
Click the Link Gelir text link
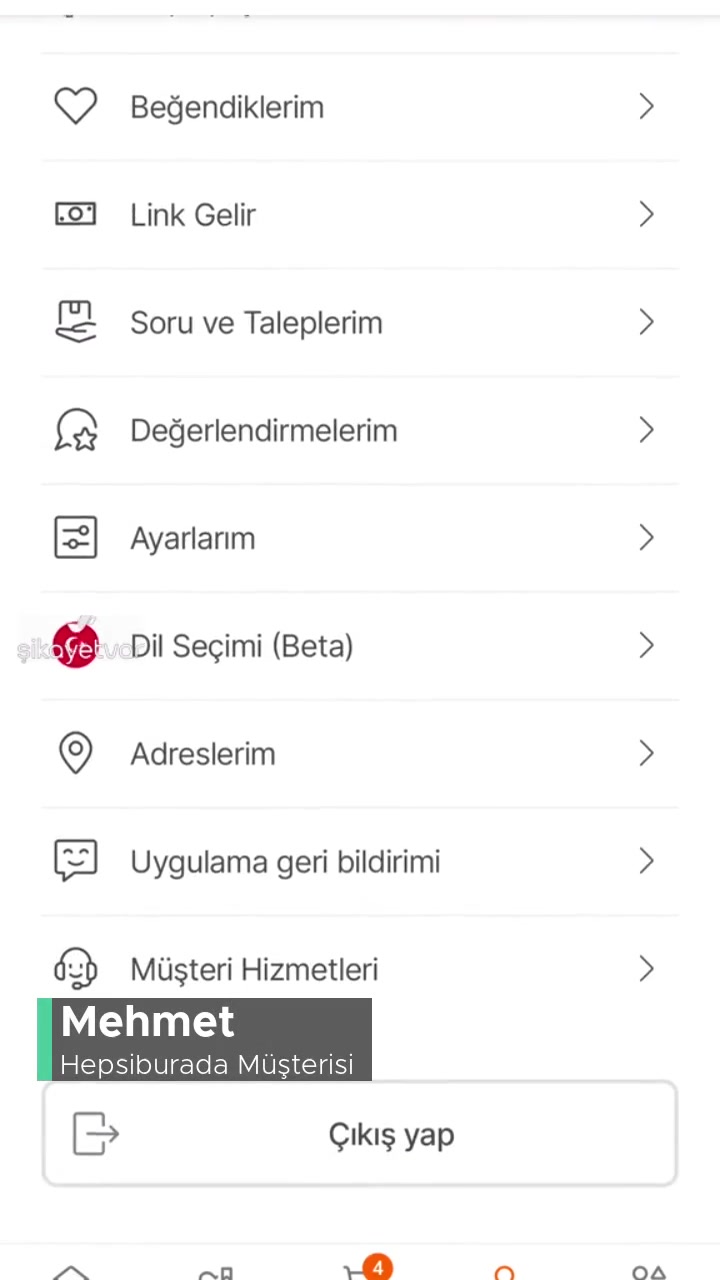(193, 214)
